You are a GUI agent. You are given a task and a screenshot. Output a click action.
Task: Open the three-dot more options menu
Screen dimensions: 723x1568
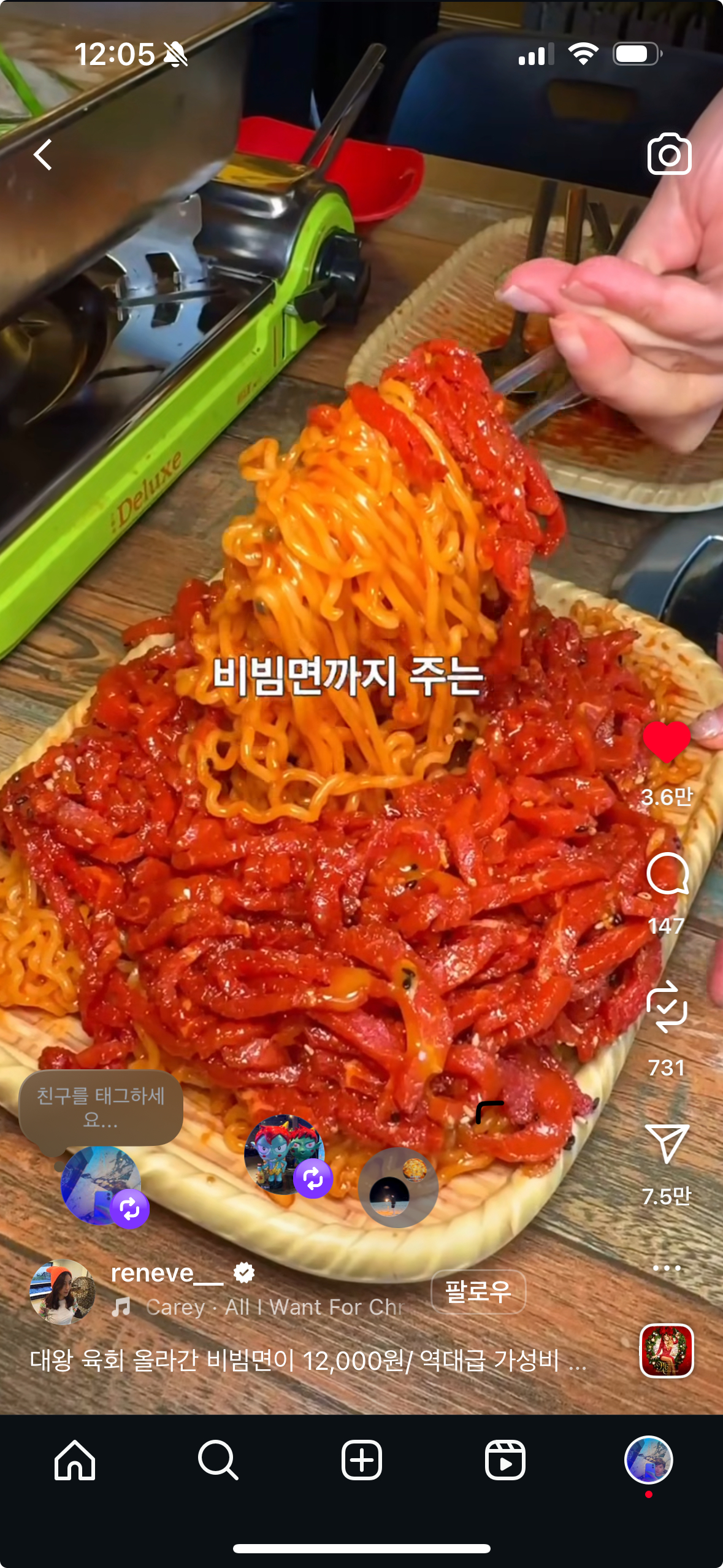click(x=667, y=1268)
